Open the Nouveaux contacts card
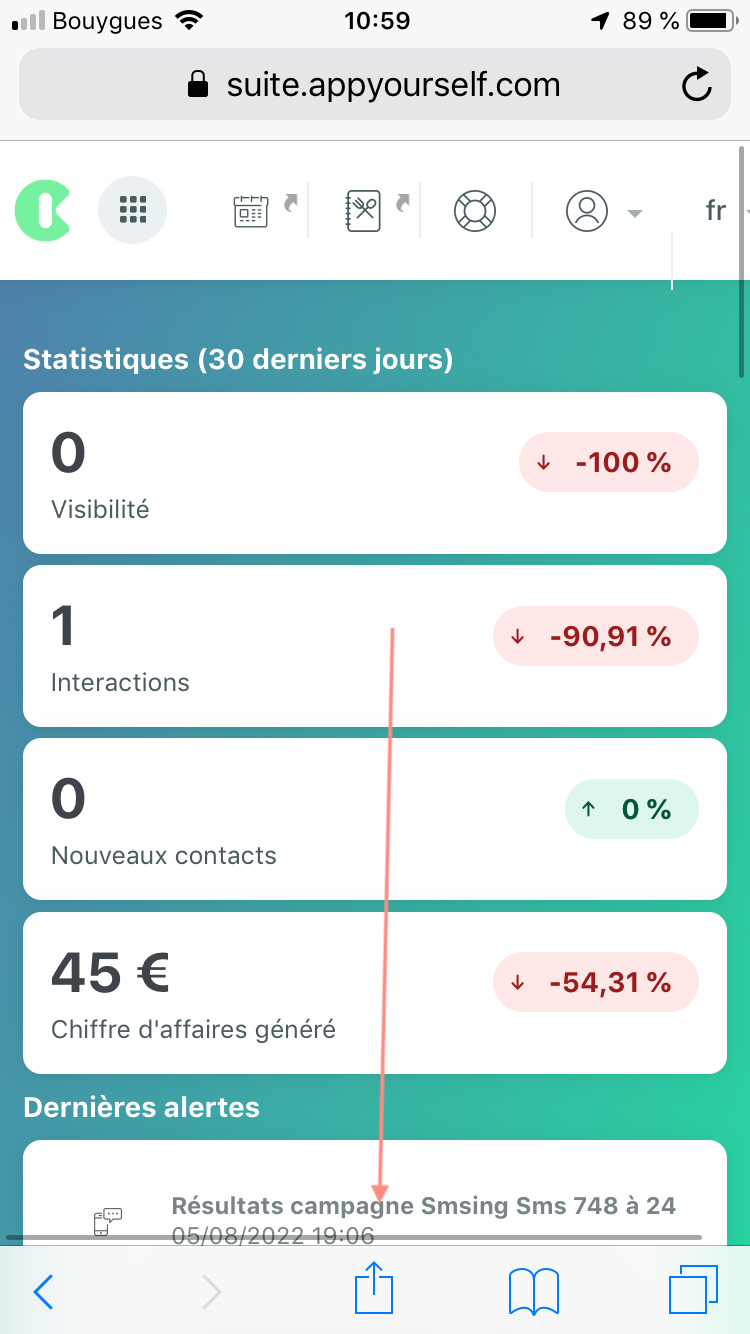Image resolution: width=750 pixels, height=1334 pixels. 375,819
